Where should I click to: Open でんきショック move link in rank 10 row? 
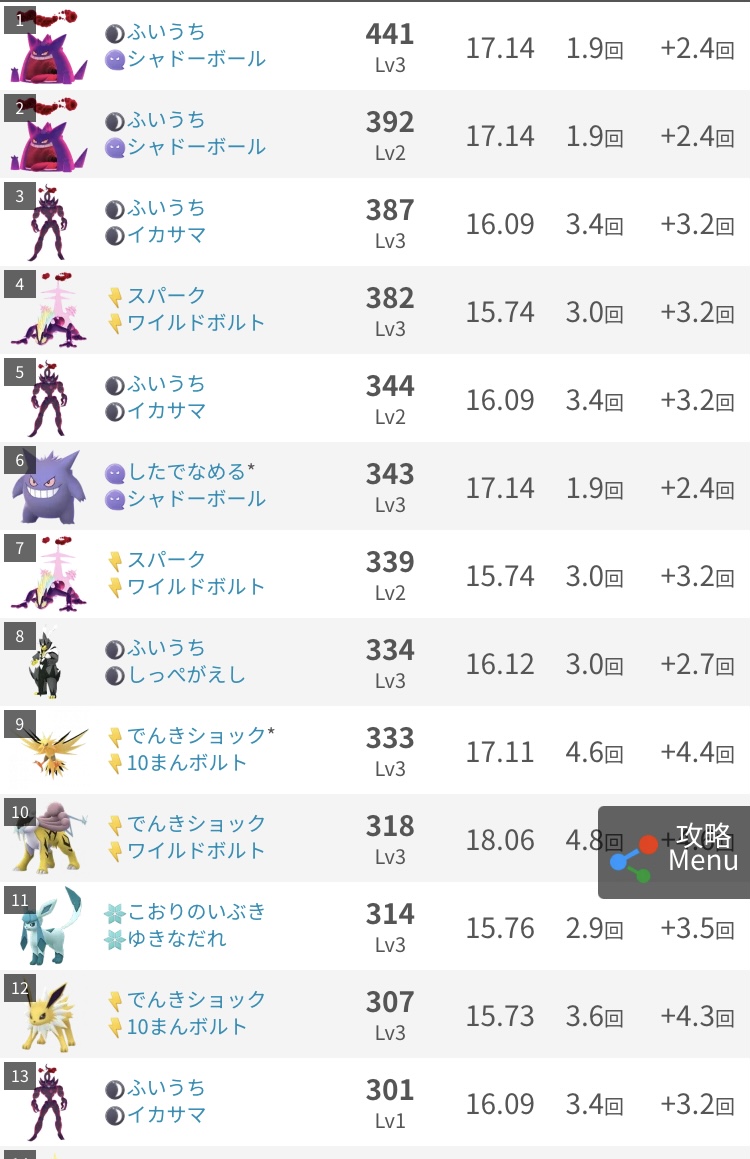pos(196,823)
